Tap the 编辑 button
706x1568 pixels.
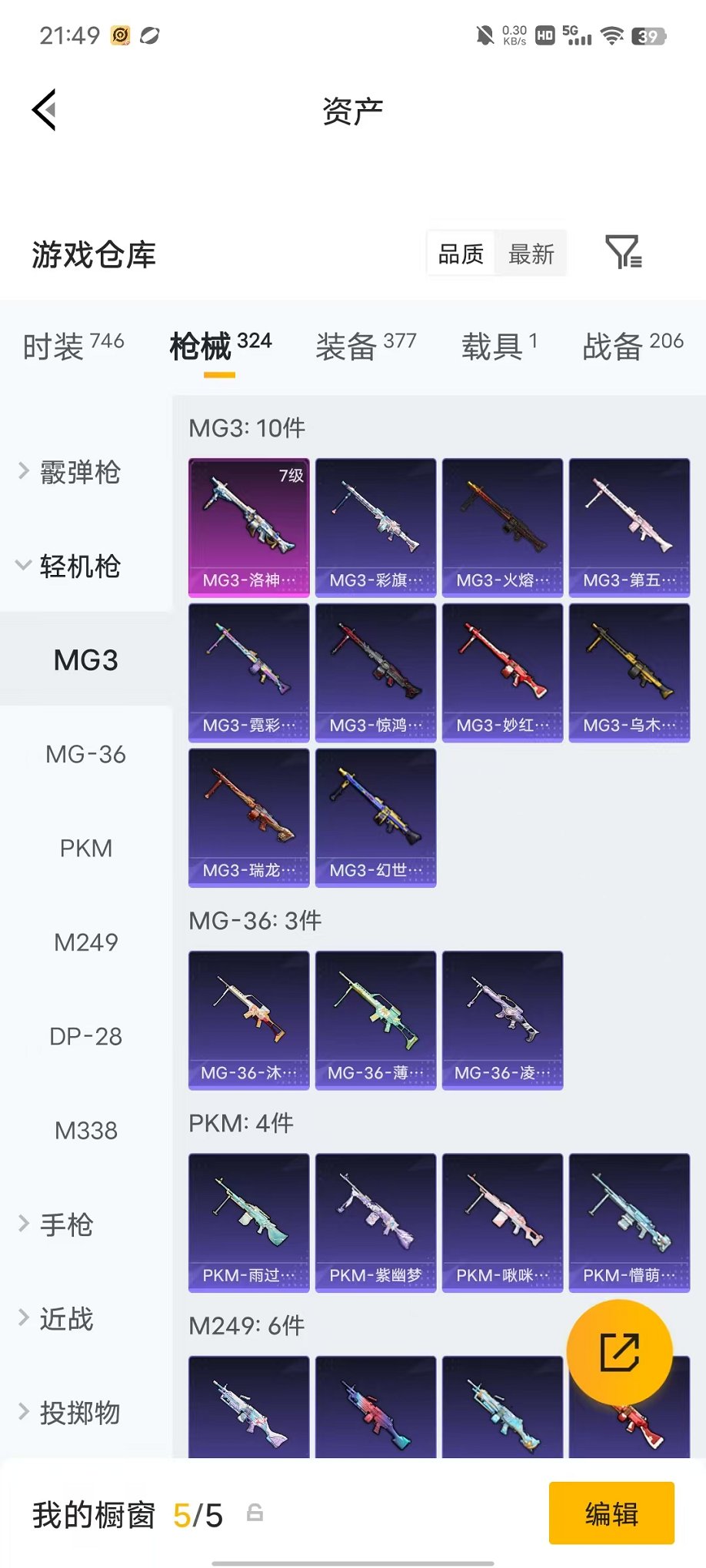[x=611, y=1513]
